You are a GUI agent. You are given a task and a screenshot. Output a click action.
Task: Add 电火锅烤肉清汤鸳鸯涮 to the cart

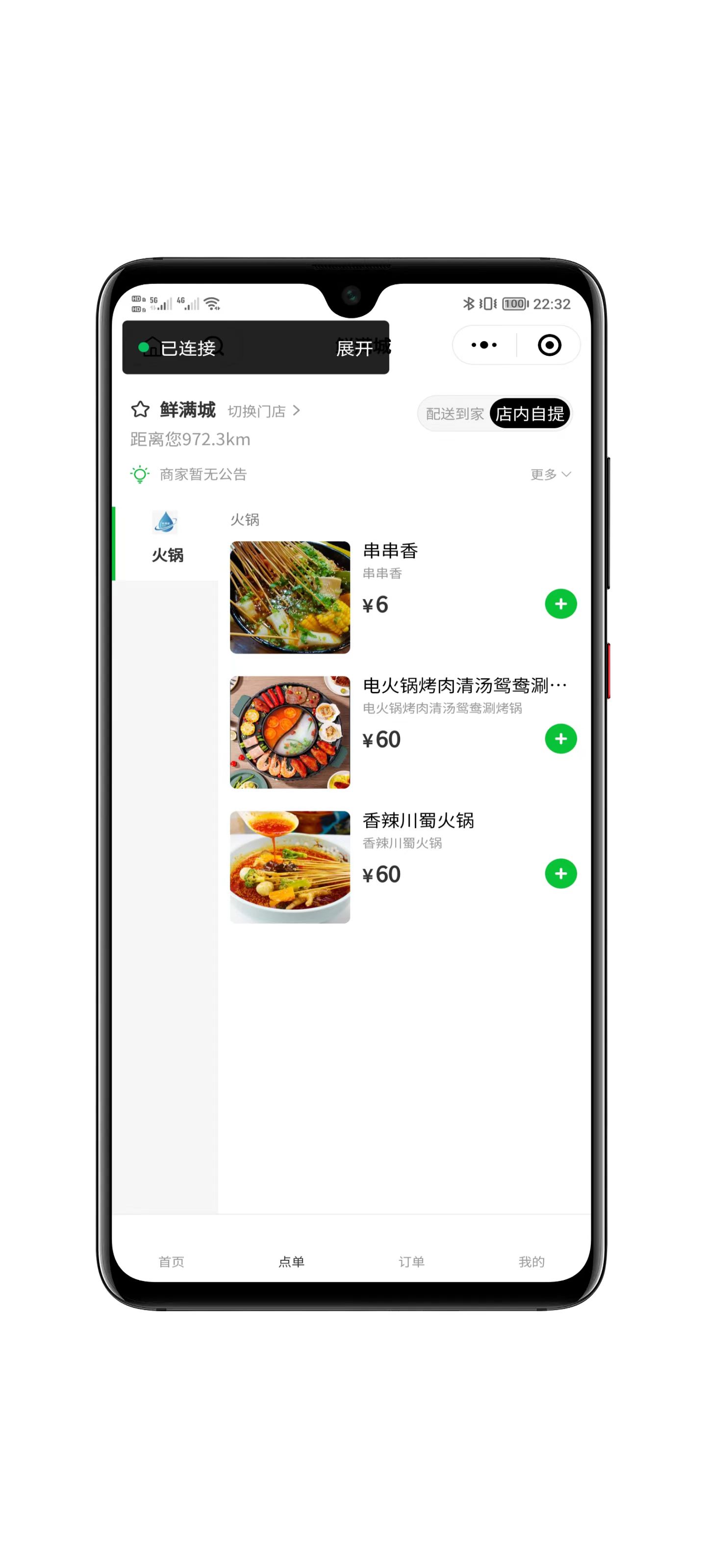[x=560, y=738]
